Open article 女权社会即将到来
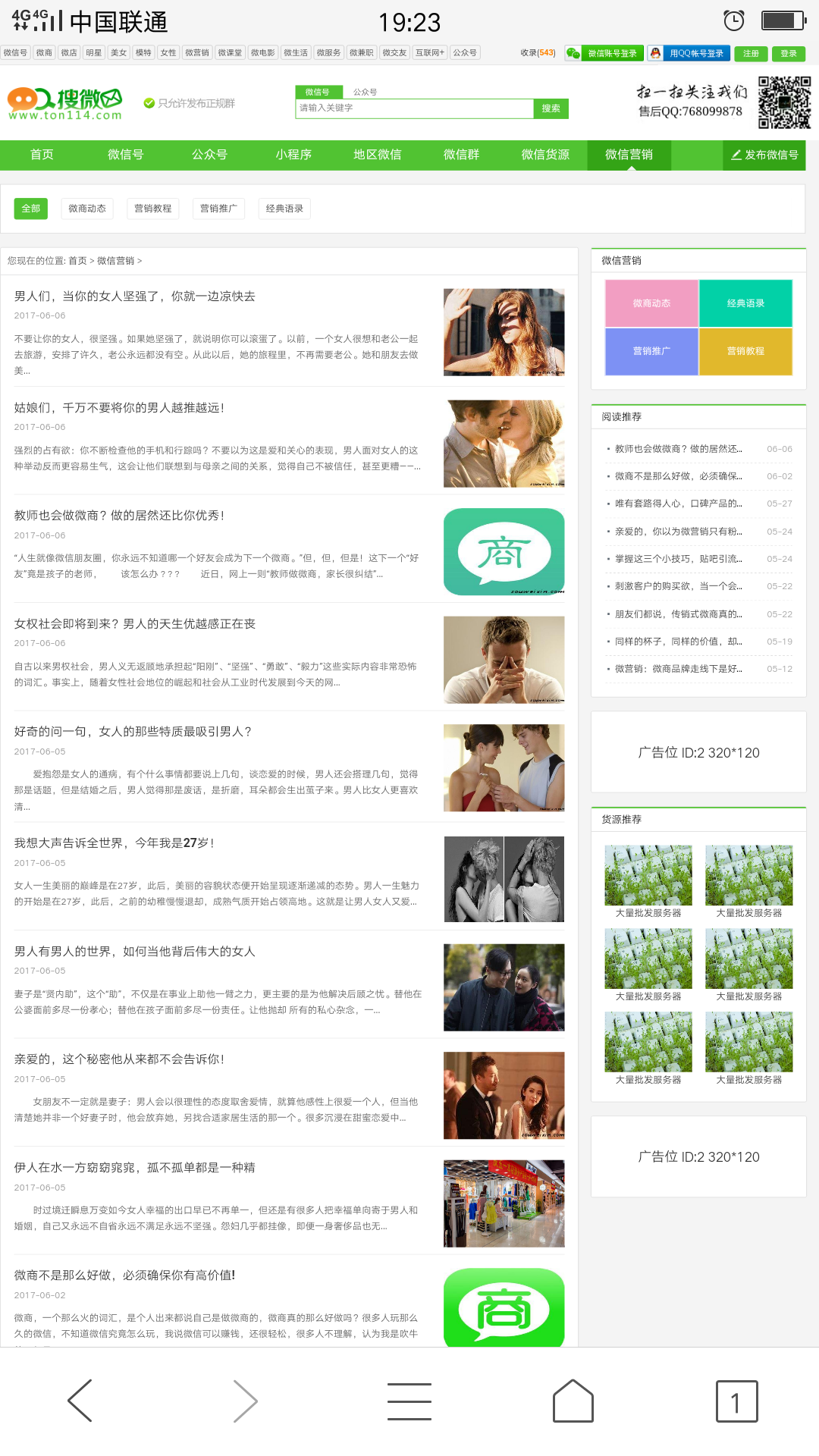Image resolution: width=819 pixels, height=1456 pixels. coord(134,624)
